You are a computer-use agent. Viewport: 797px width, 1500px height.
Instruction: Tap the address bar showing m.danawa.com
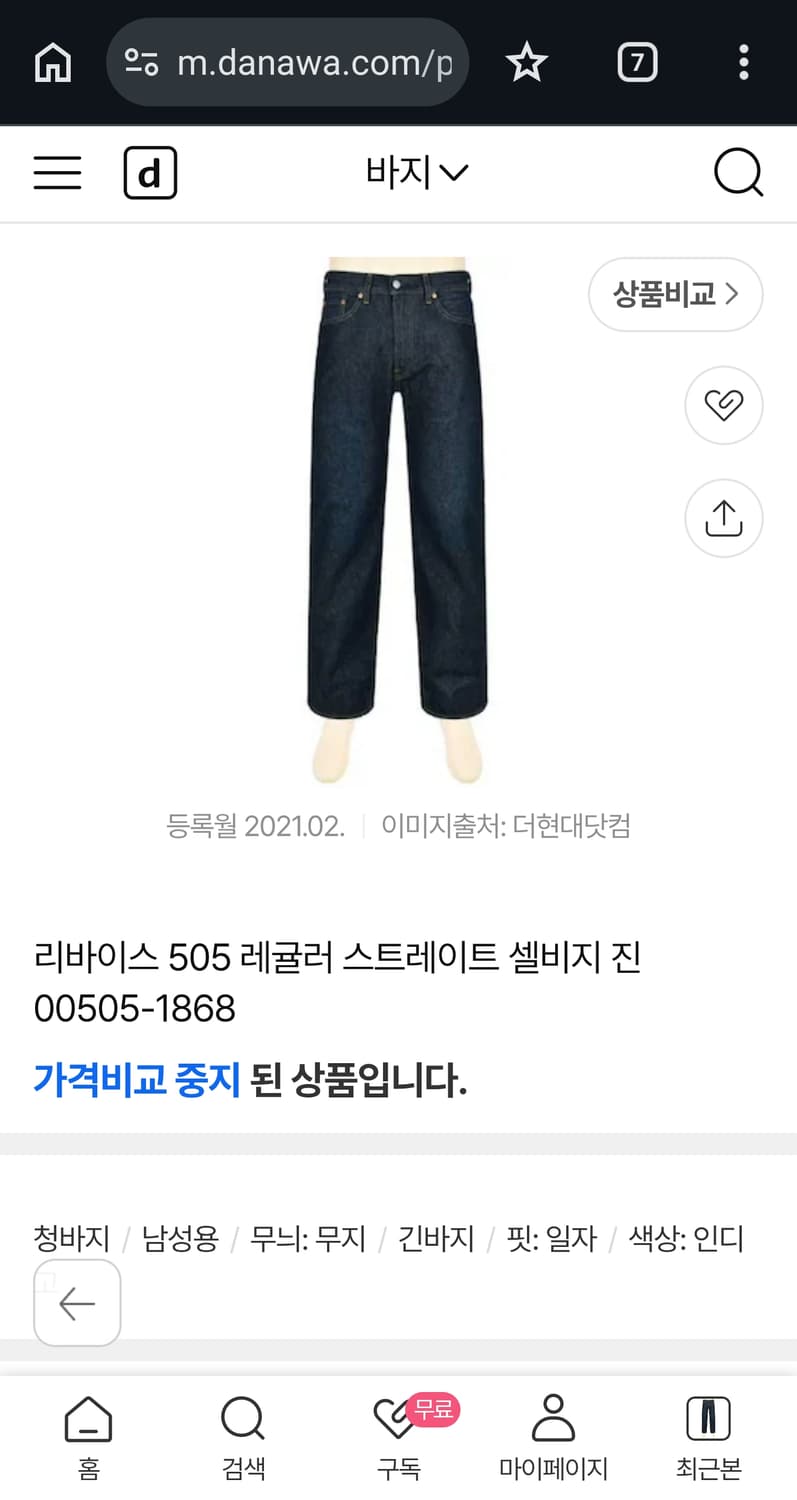click(x=288, y=62)
